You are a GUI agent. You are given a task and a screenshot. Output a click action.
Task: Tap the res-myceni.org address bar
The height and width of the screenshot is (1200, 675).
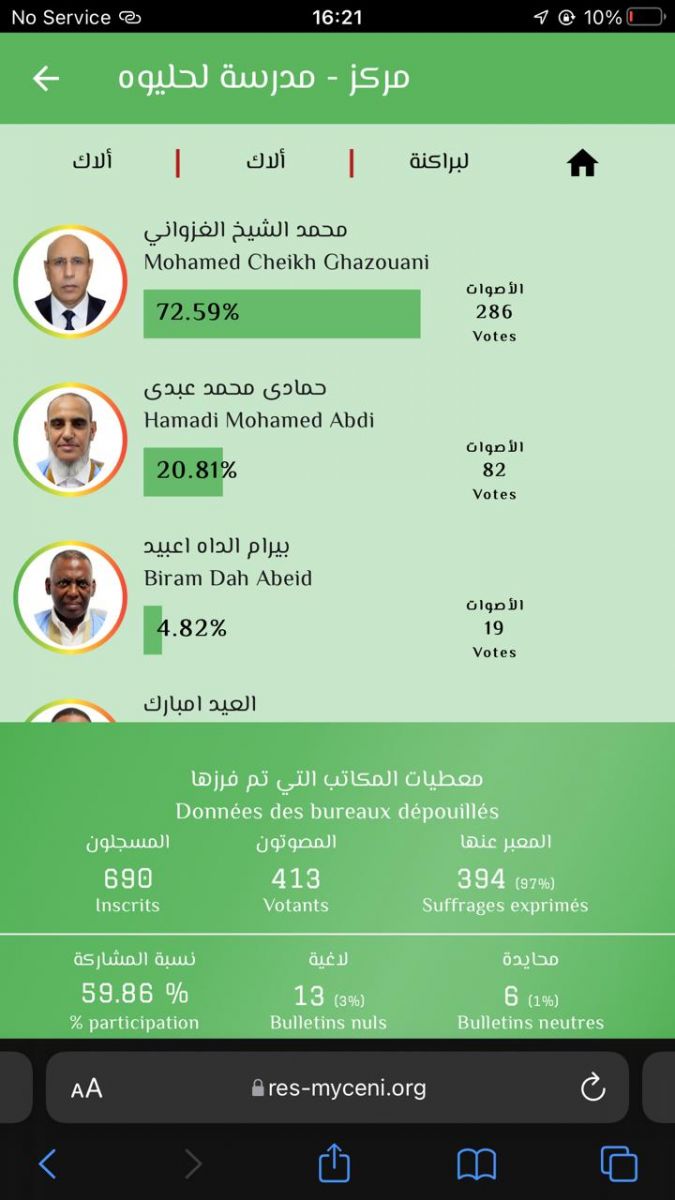click(340, 1088)
